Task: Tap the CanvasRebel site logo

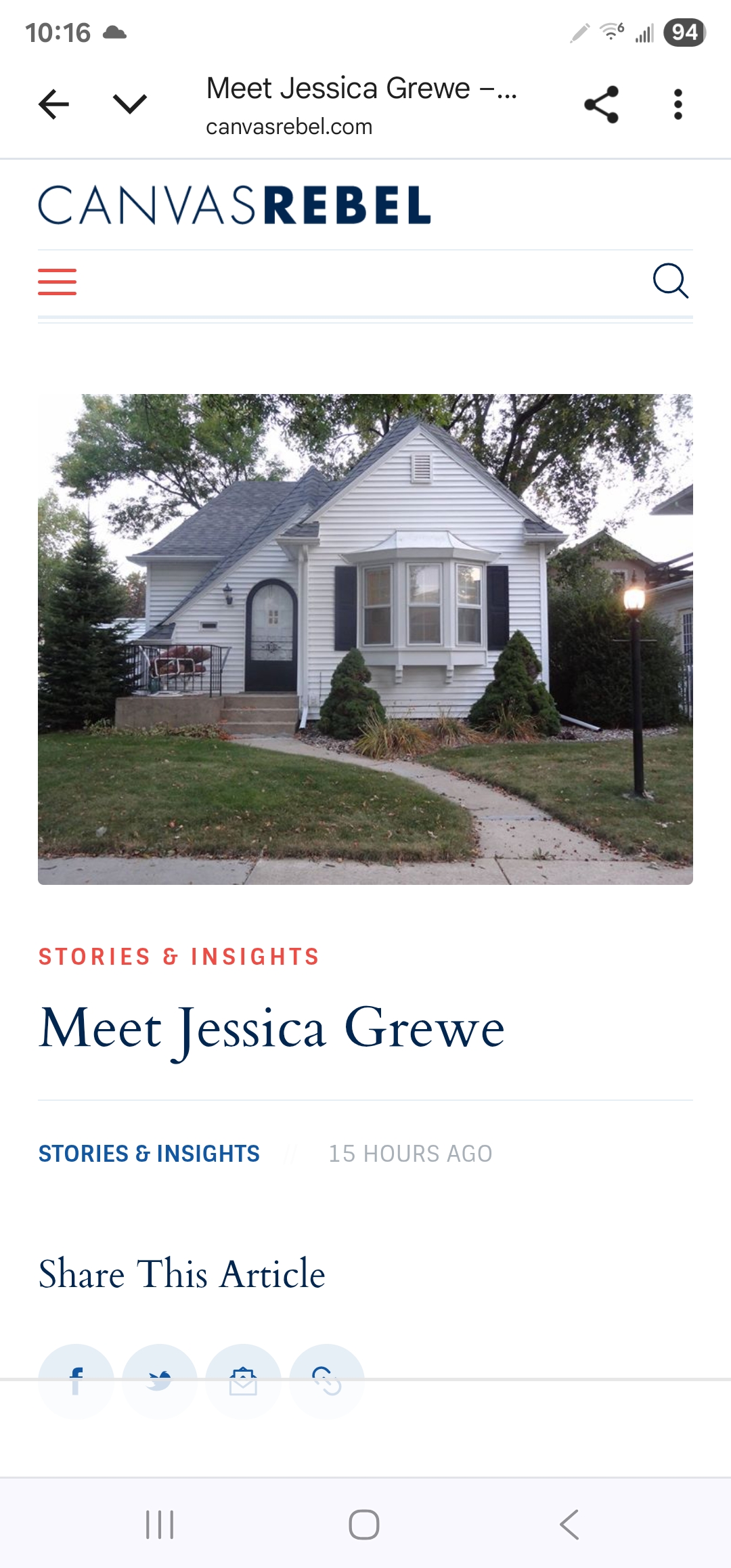Action: tap(234, 205)
